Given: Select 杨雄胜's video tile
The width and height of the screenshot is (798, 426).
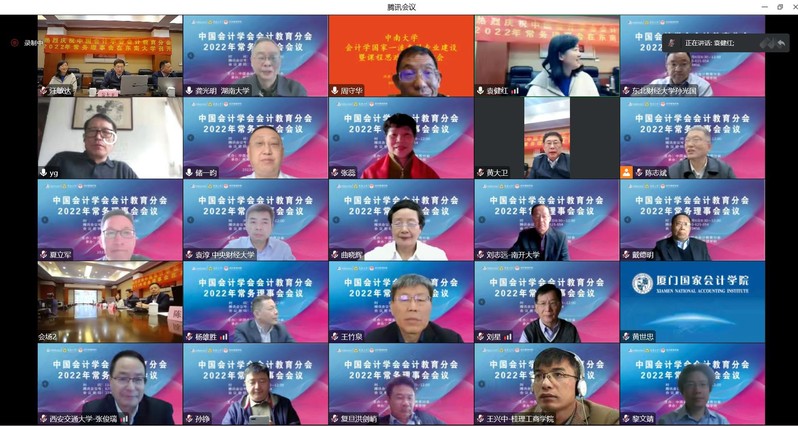Looking at the screenshot, I should [255, 301].
